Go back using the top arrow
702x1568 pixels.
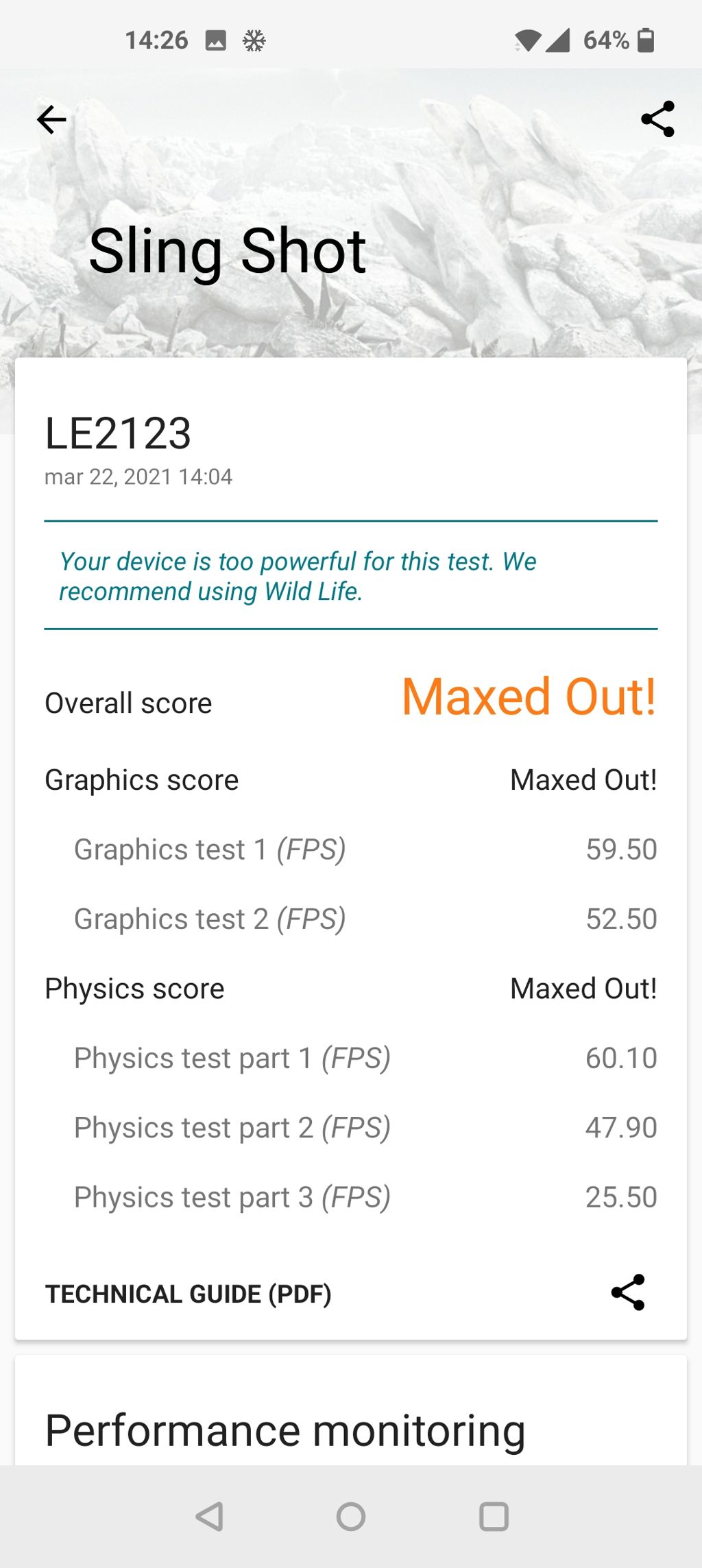pos(51,120)
